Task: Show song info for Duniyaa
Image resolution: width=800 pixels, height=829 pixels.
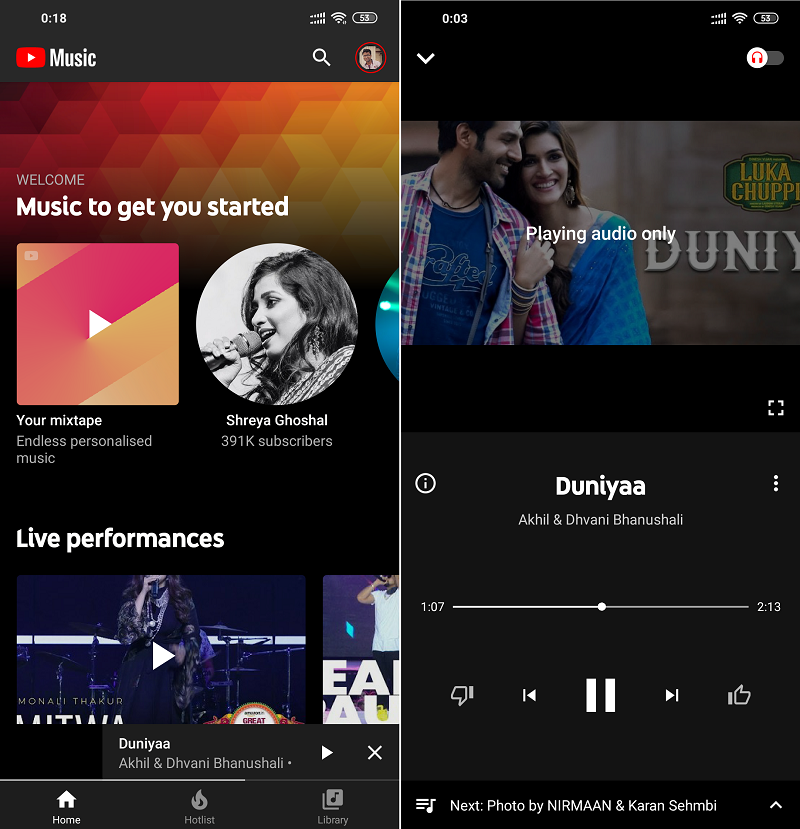Action: (x=426, y=483)
